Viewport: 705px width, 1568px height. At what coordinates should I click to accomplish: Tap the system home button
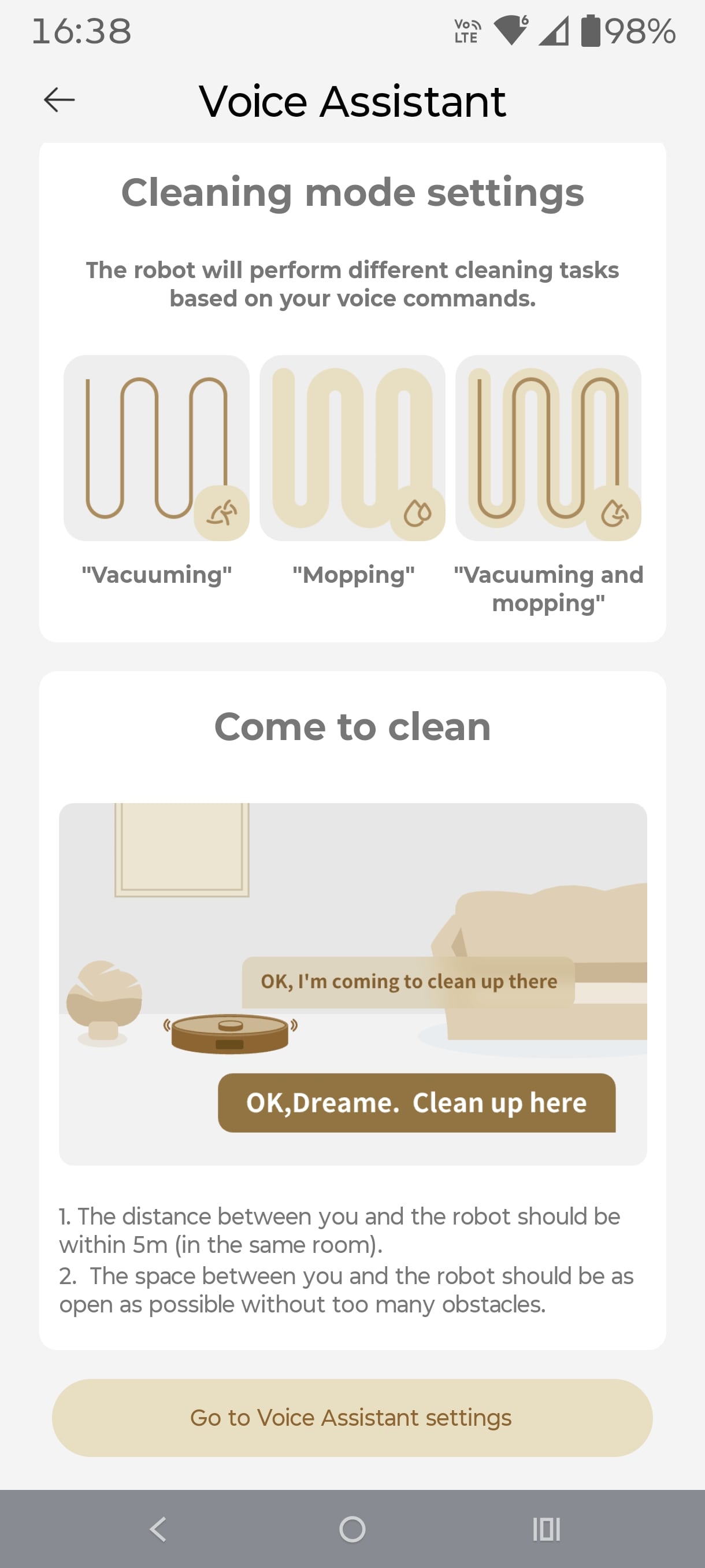(352, 1529)
